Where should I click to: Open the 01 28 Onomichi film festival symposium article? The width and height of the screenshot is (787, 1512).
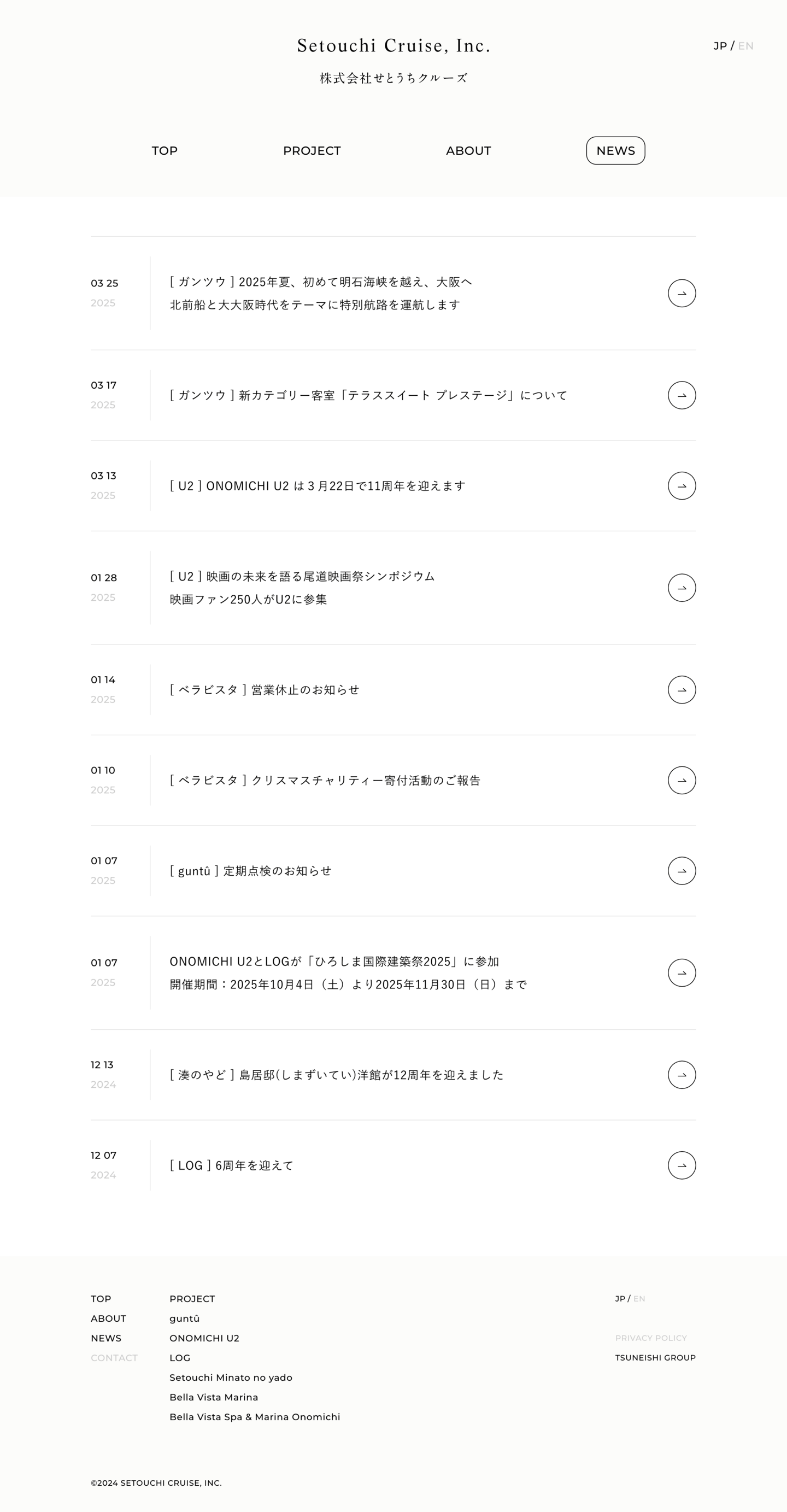click(x=393, y=588)
